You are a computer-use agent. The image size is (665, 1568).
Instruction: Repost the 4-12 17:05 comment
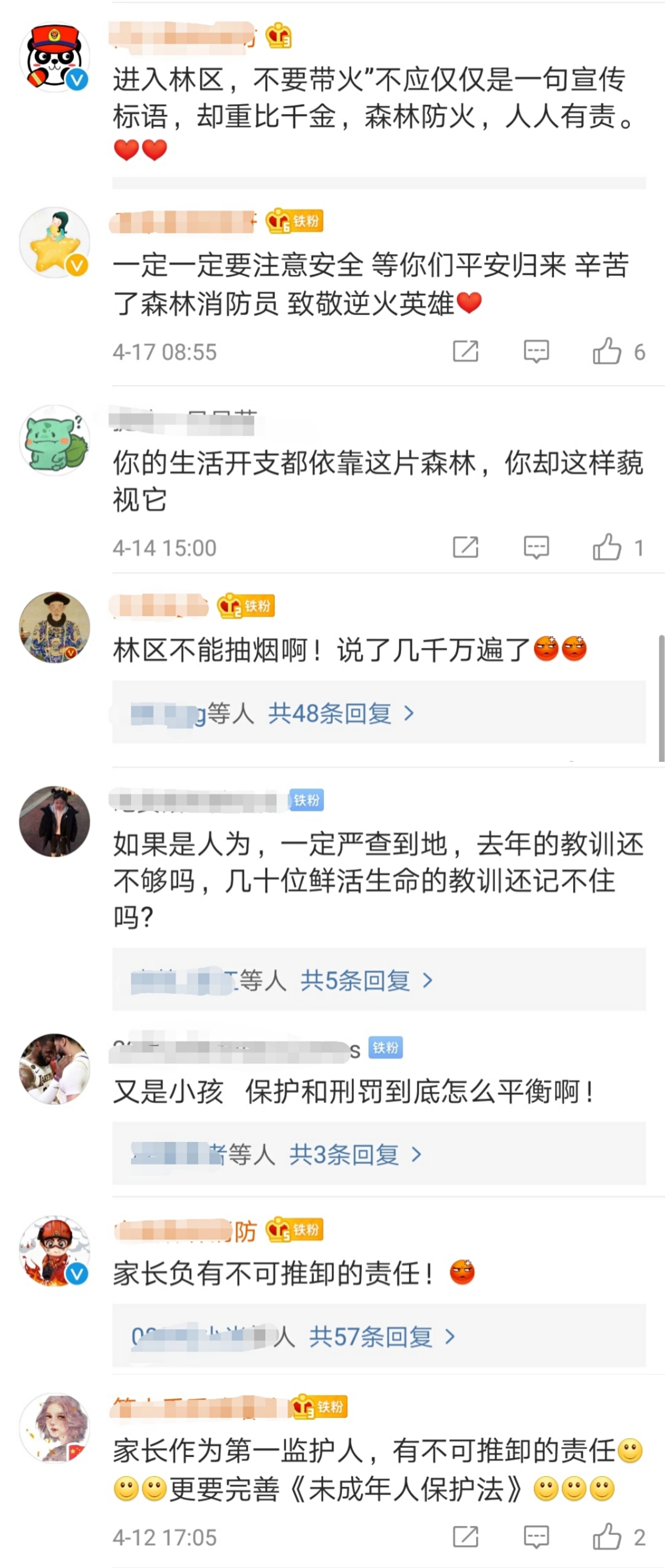click(465, 1537)
